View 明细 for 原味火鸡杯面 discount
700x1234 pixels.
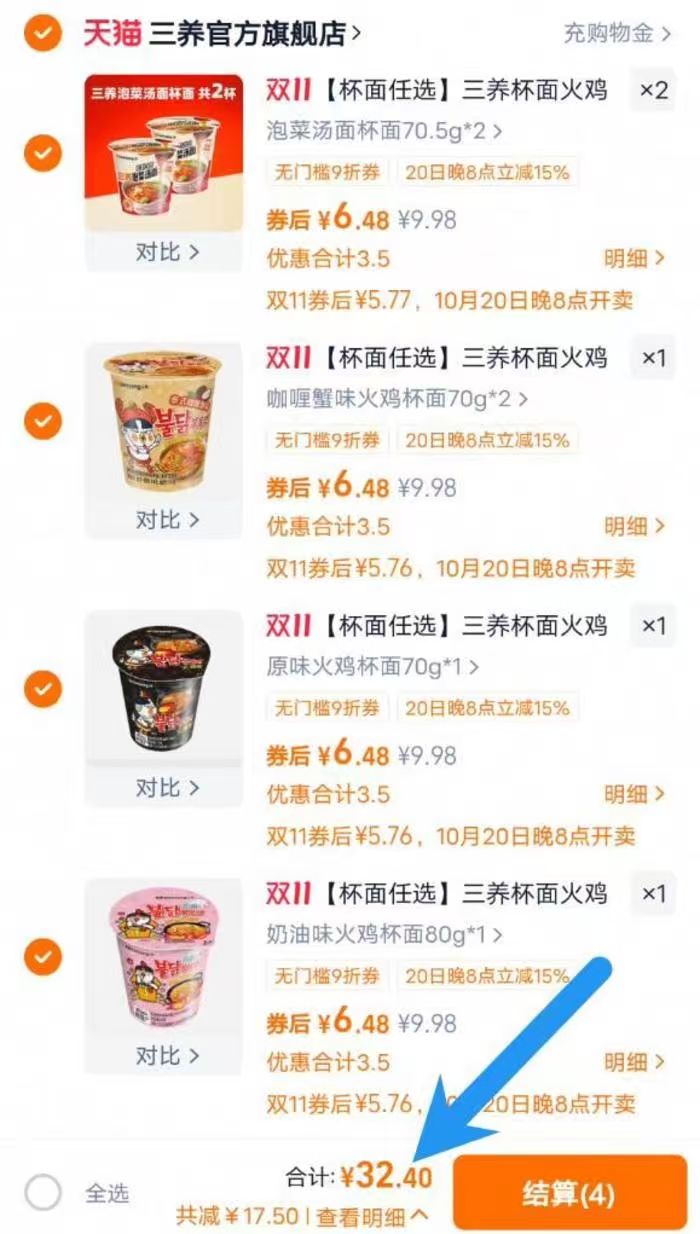[634, 795]
